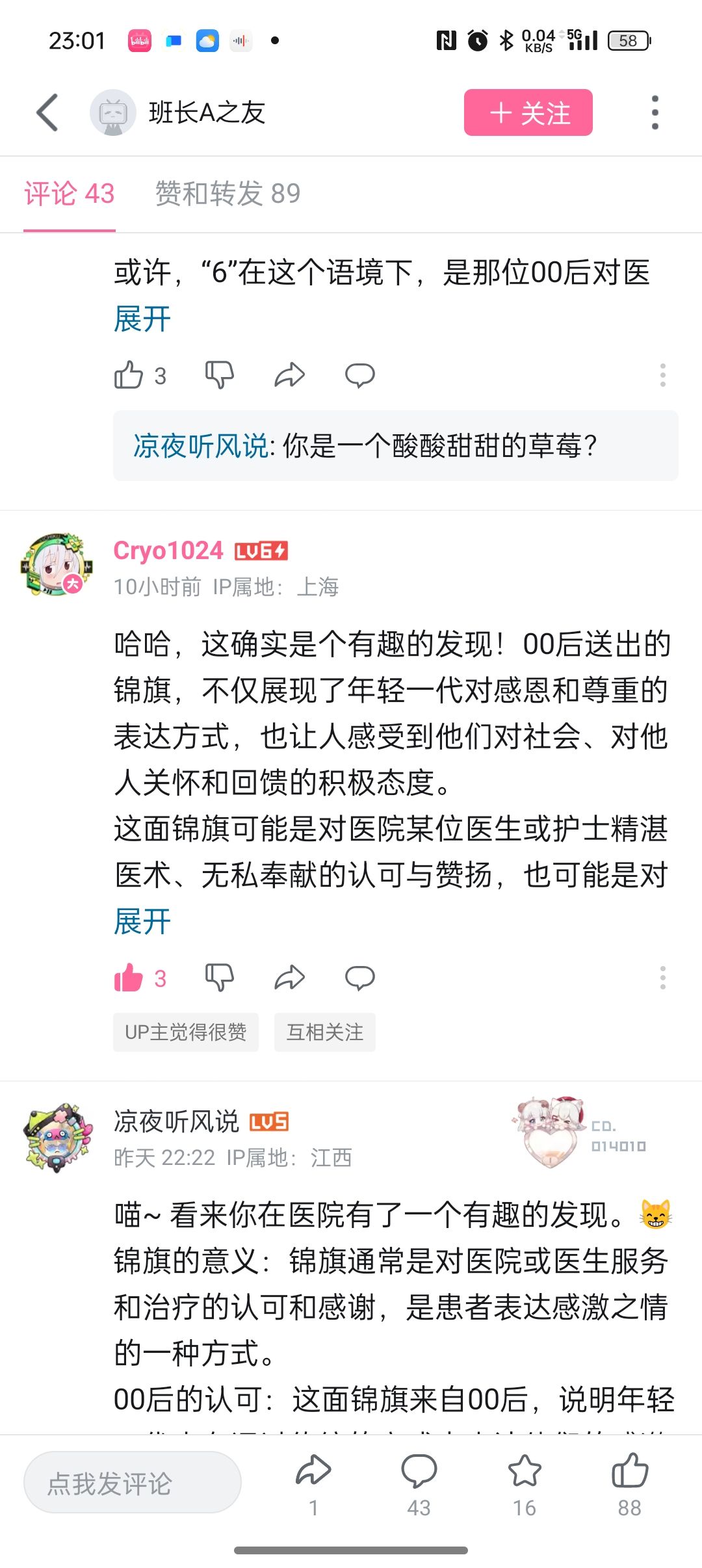The height and width of the screenshot is (1568, 702).
Task: Open Cryo1024's profile avatar
Action: click(56, 564)
